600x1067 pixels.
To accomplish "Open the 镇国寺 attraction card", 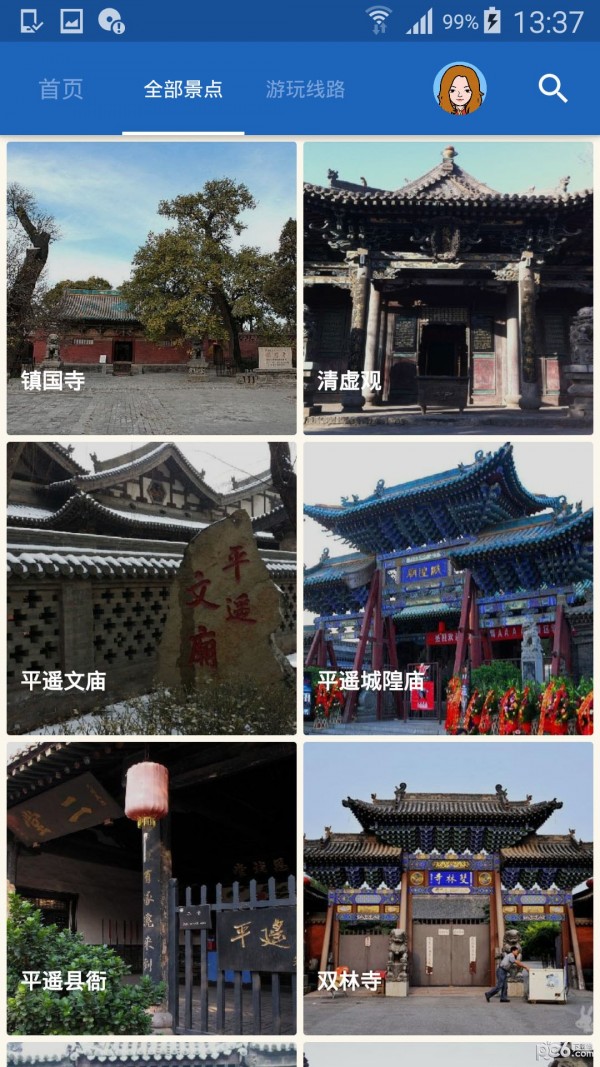I will [152, 288].
